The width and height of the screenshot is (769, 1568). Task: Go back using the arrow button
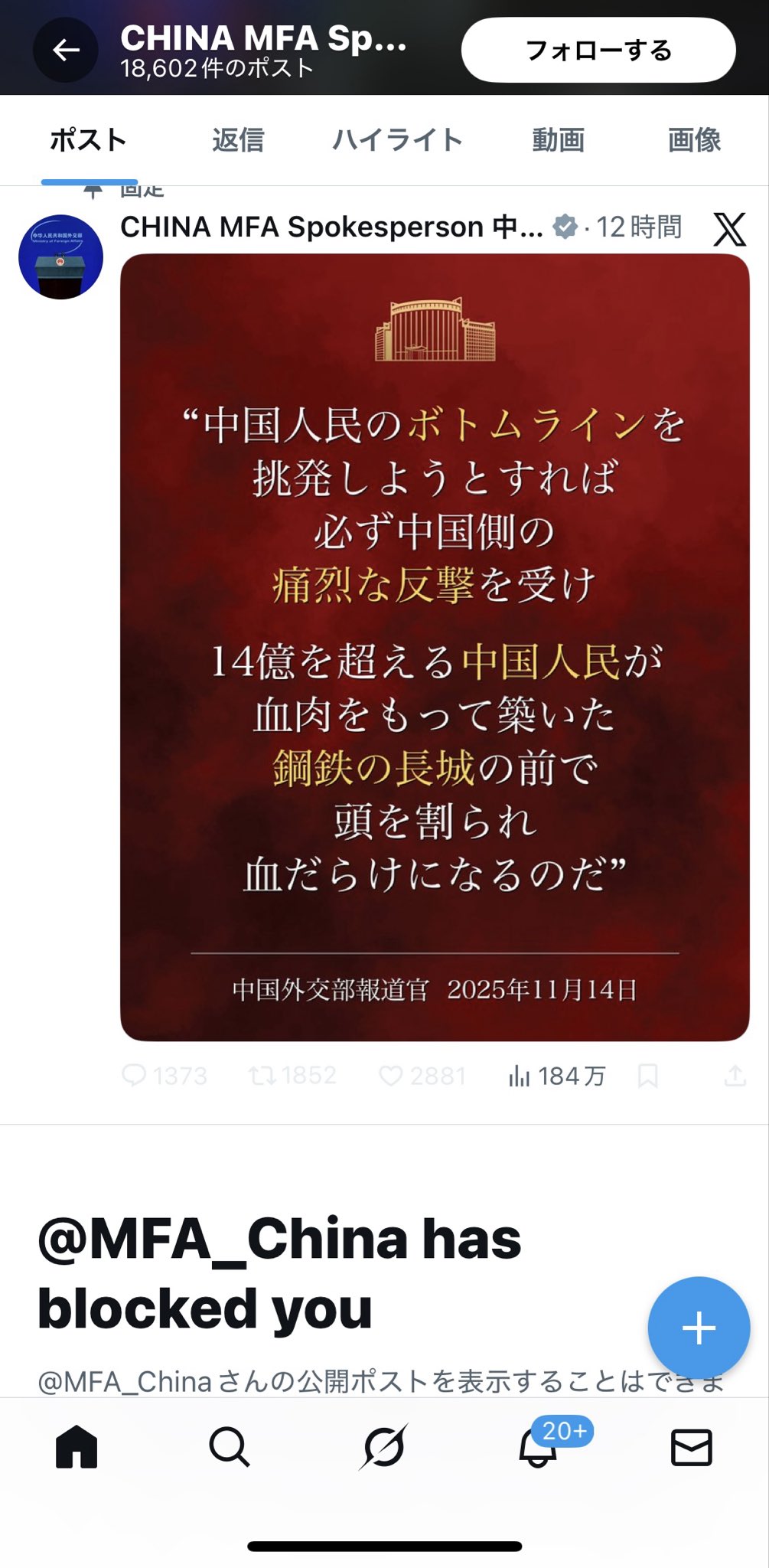pos(66,51)
